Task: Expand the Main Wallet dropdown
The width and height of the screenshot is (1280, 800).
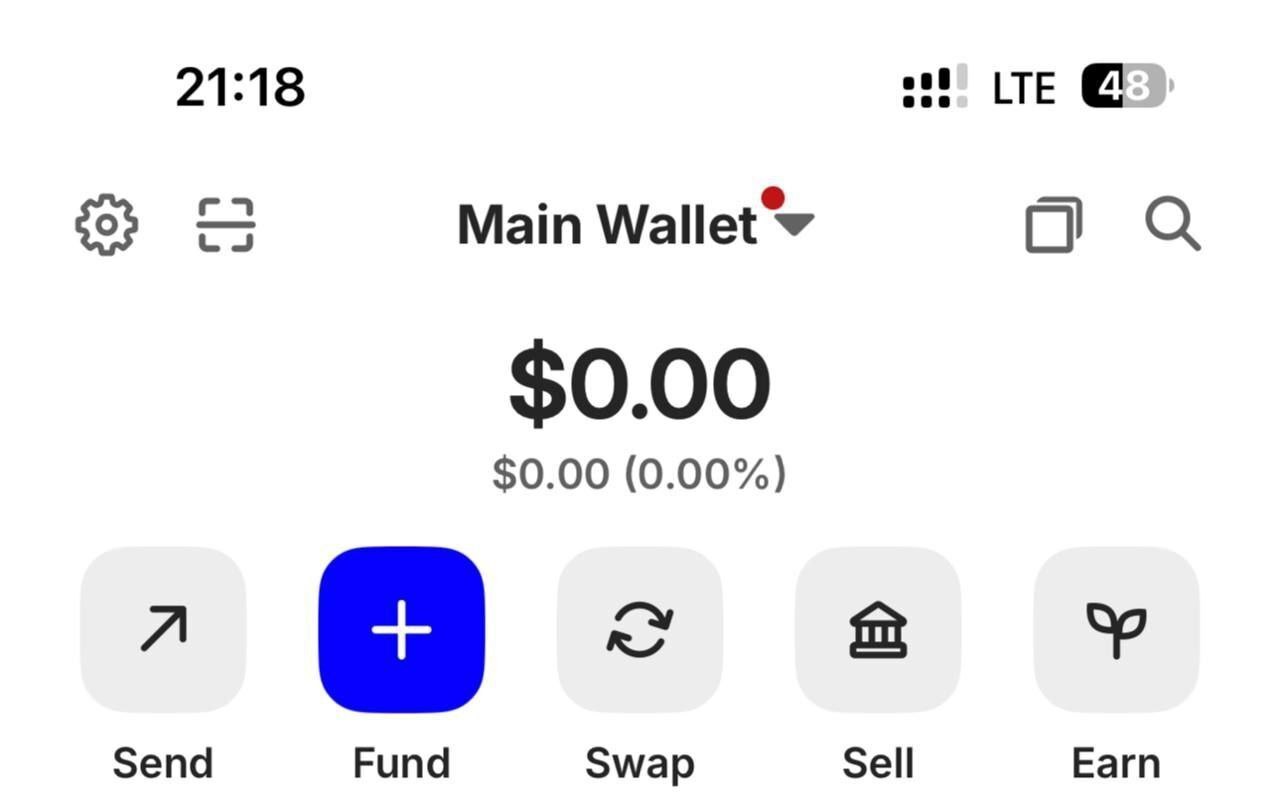Action: point(794,225)
